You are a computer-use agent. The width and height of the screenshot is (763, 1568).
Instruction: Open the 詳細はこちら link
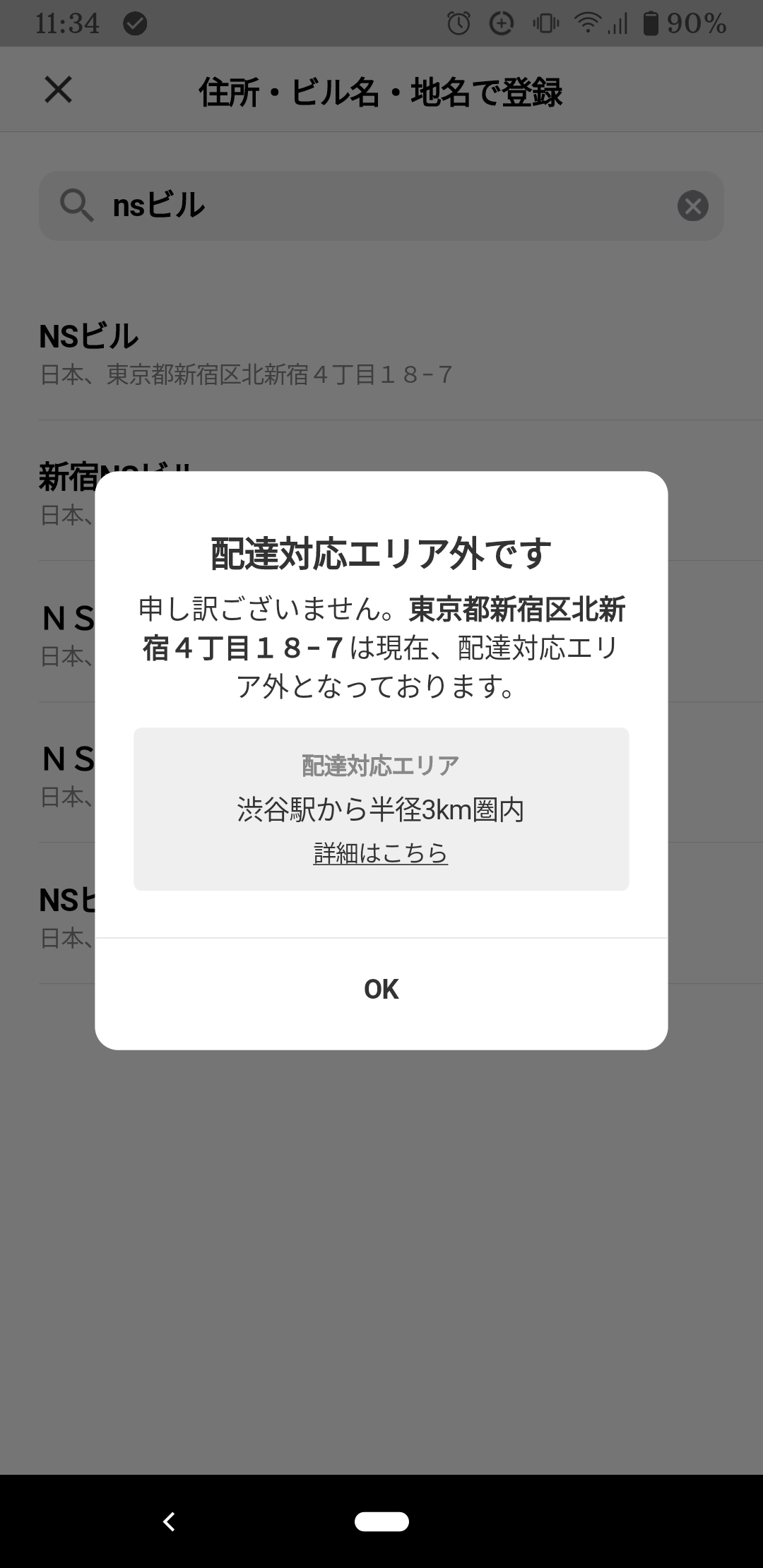tap(381, 853)
